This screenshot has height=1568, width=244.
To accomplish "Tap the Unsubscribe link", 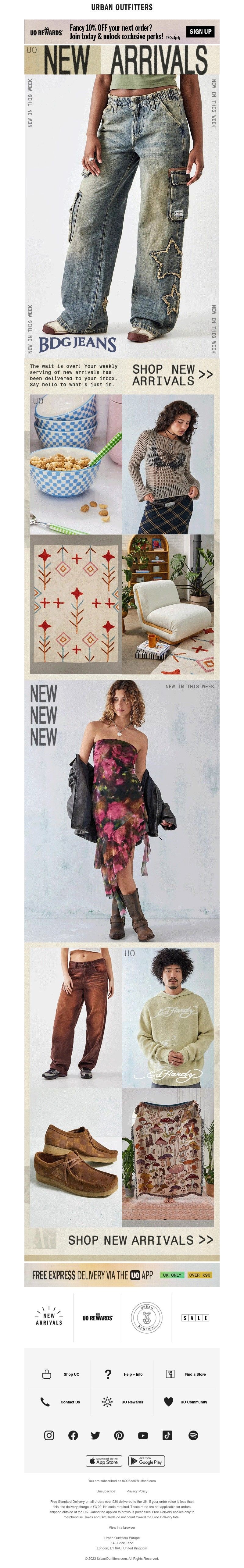I will [x=106, y=1491].
